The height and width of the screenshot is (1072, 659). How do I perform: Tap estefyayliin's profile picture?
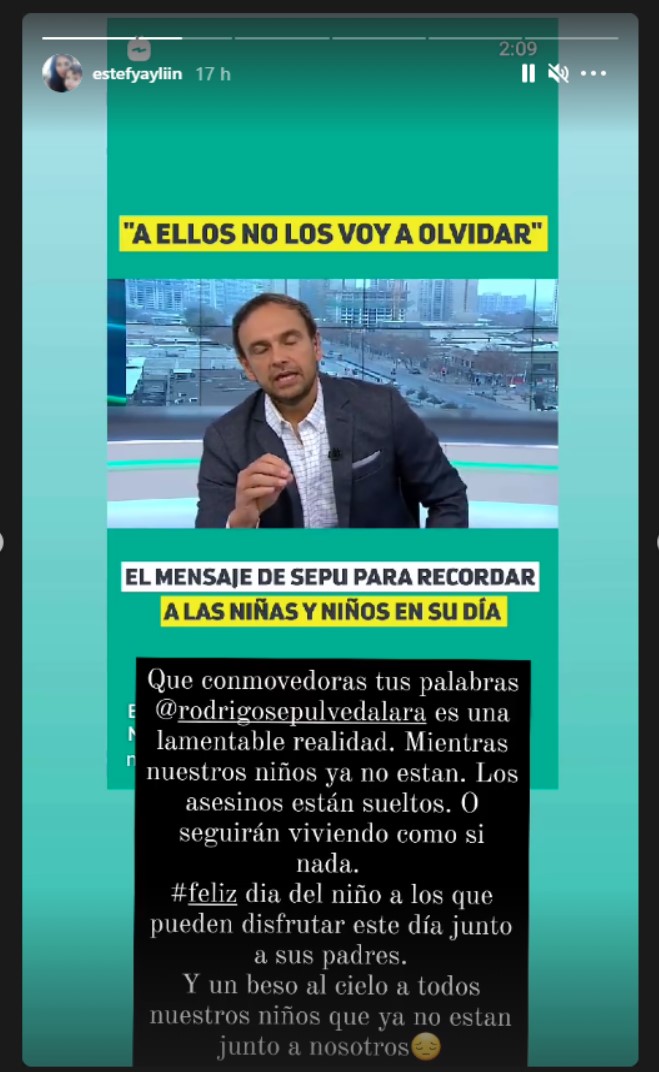(62, 73)
